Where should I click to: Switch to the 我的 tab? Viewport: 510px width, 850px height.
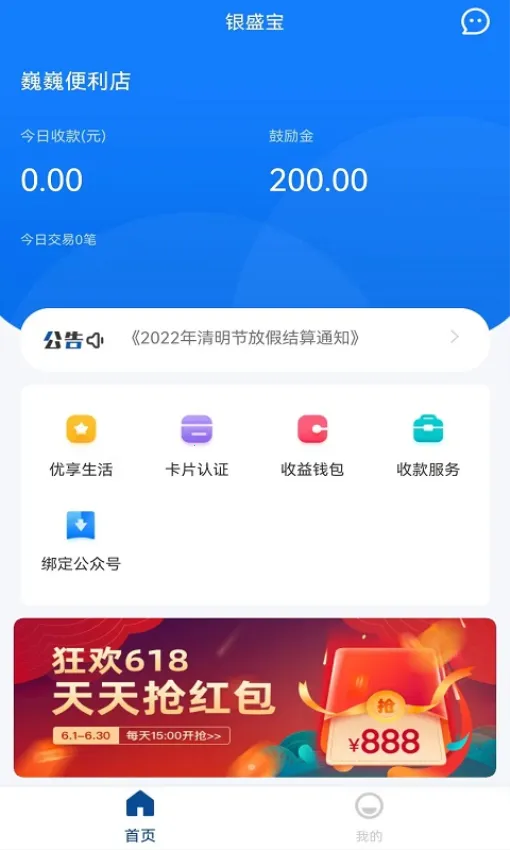369,818
